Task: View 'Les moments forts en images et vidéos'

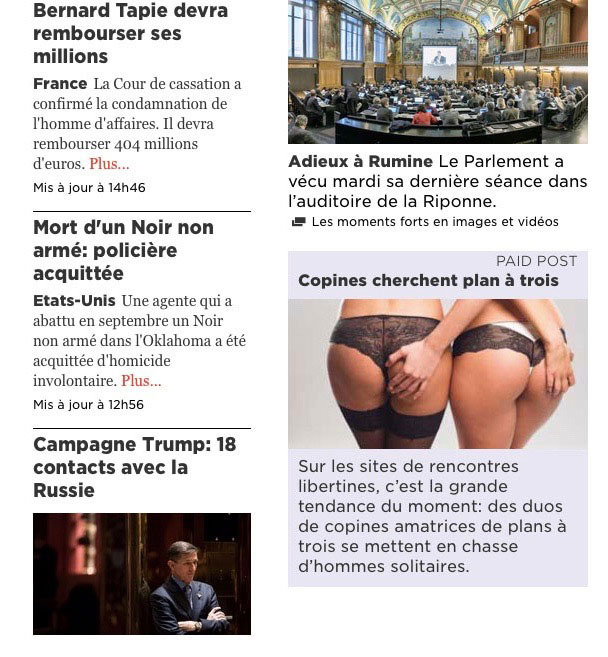Action: coord(434,222)
